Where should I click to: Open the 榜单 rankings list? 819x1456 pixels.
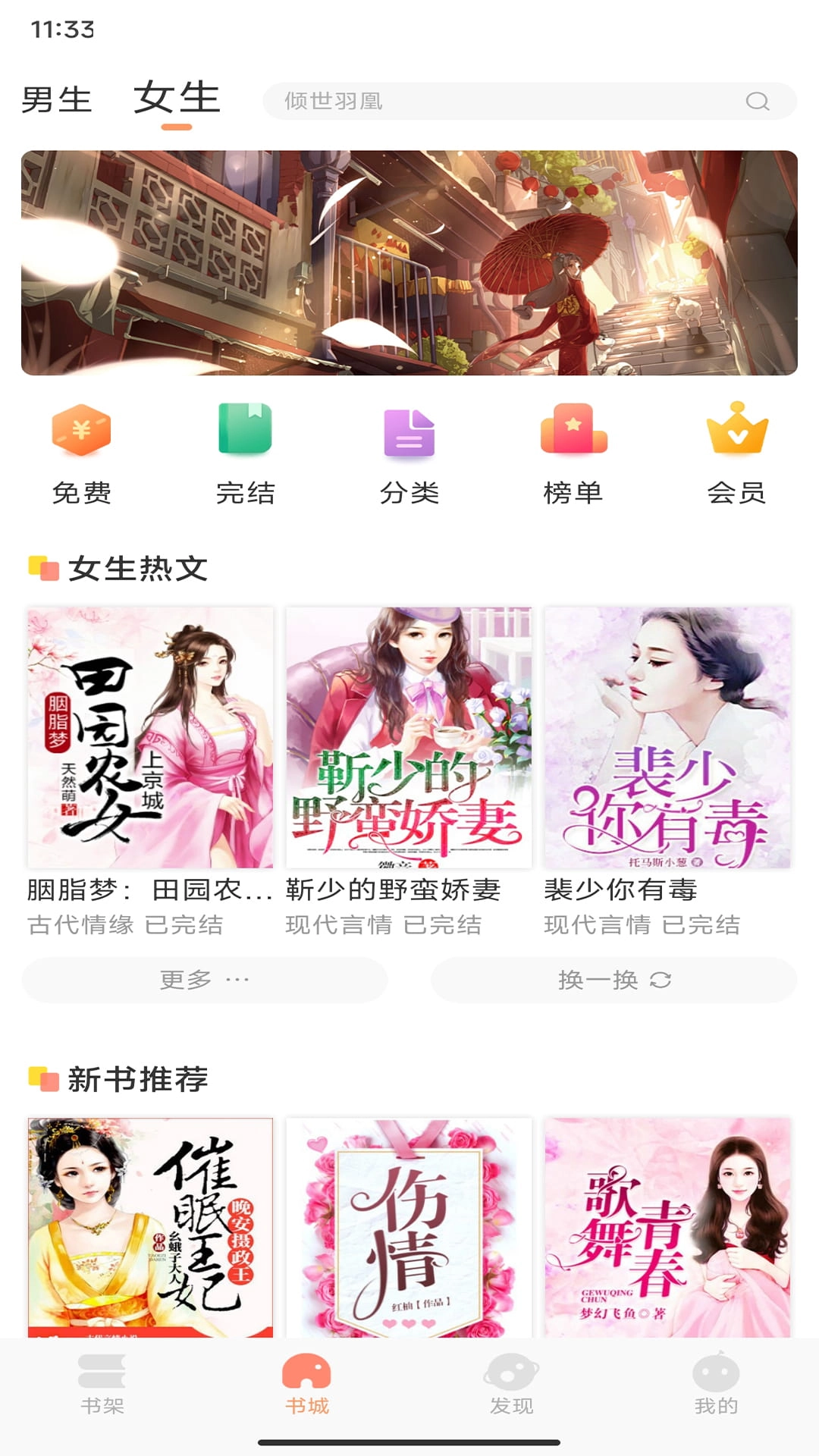573,455
